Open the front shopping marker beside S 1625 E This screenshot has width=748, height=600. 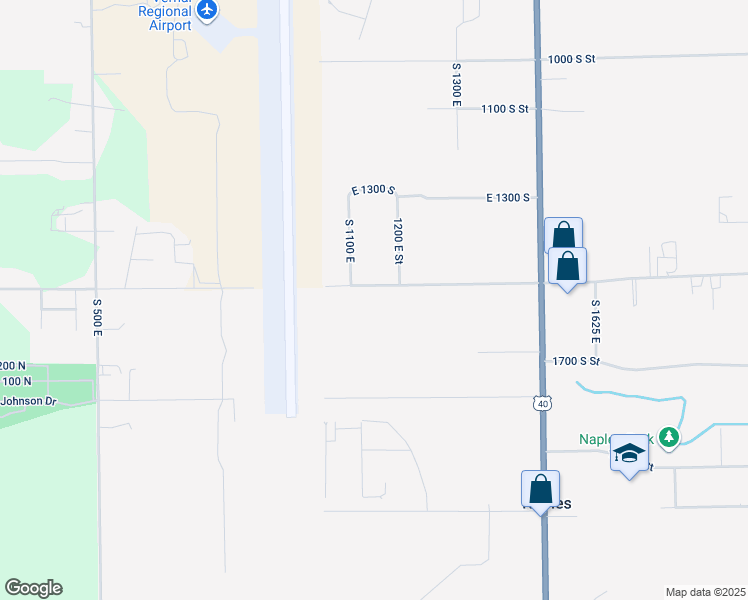567,268
